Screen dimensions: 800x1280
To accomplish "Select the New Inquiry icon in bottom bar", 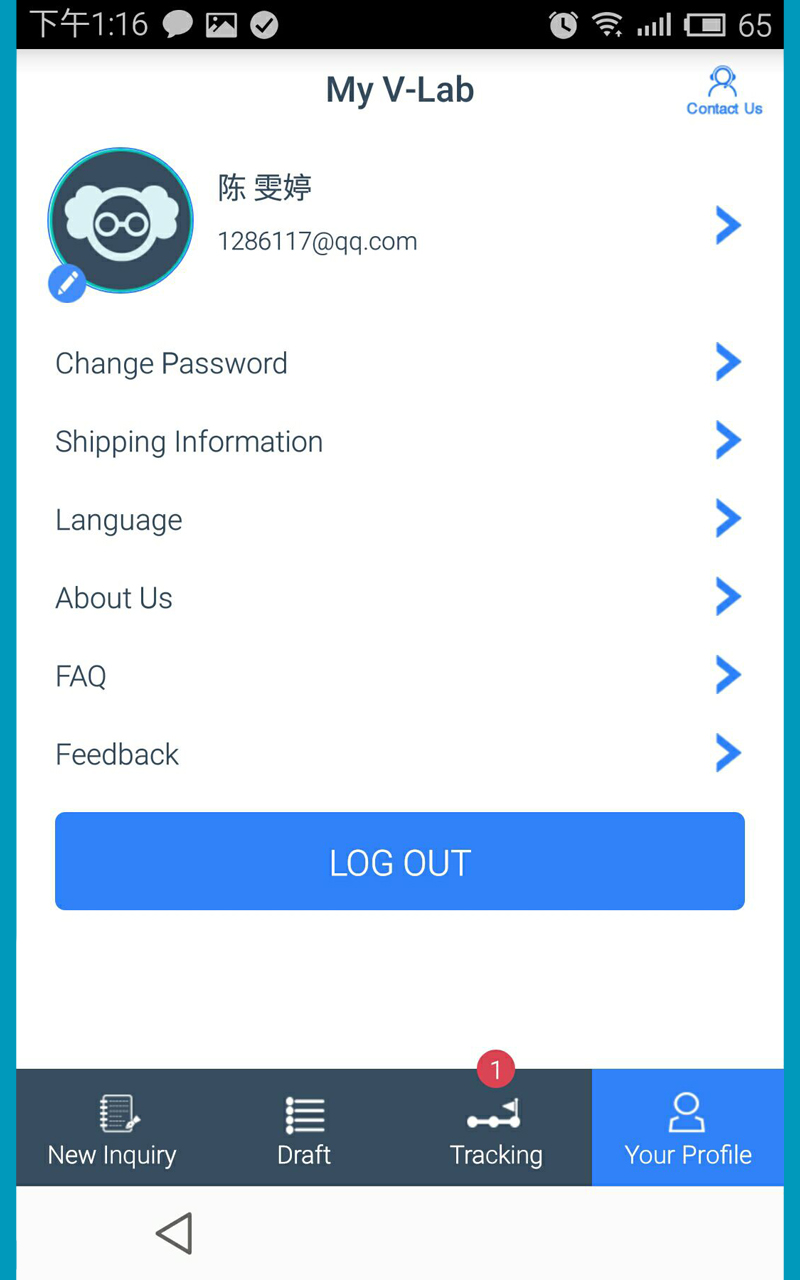I will coord(118,1112).
